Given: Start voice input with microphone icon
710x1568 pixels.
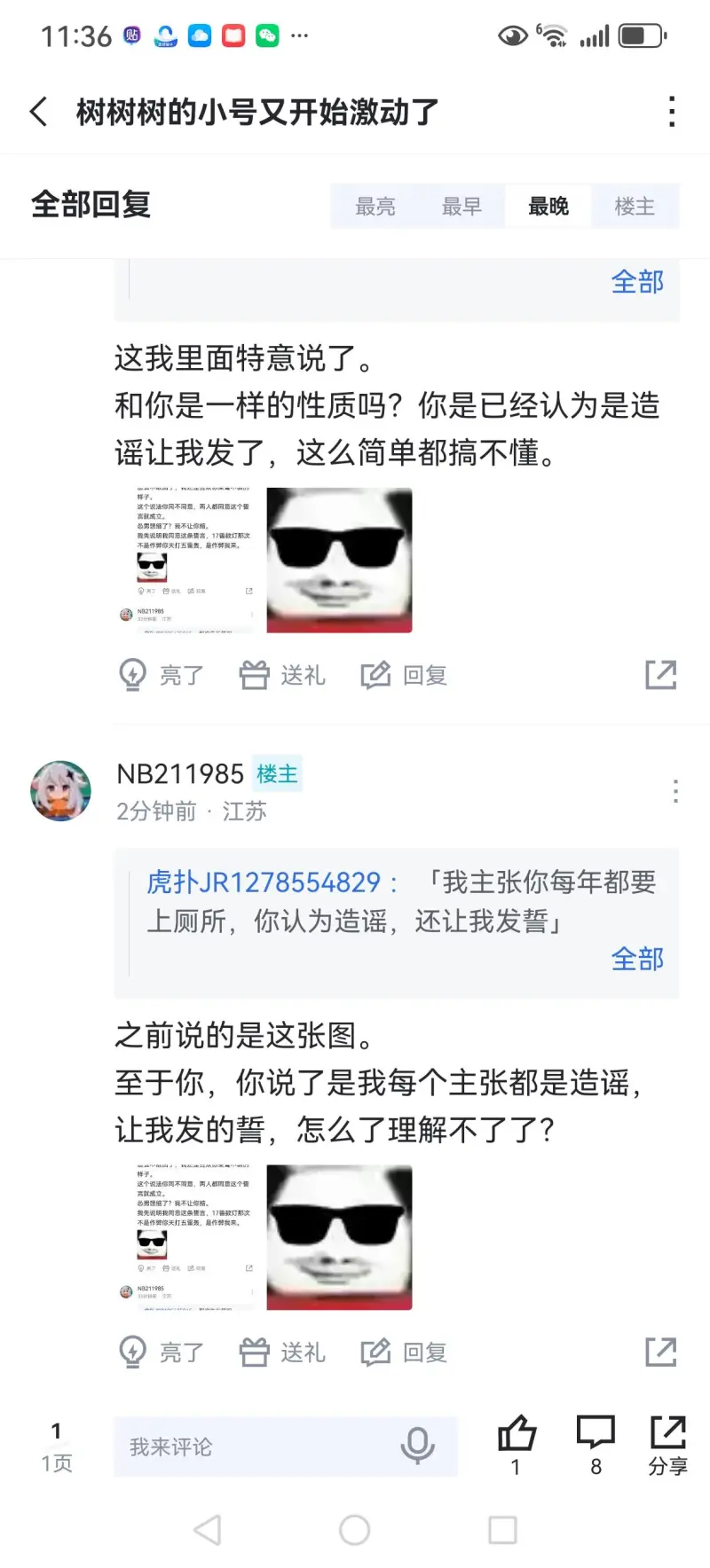Looking at the screenshot, I should click(x=417, y=1446).
